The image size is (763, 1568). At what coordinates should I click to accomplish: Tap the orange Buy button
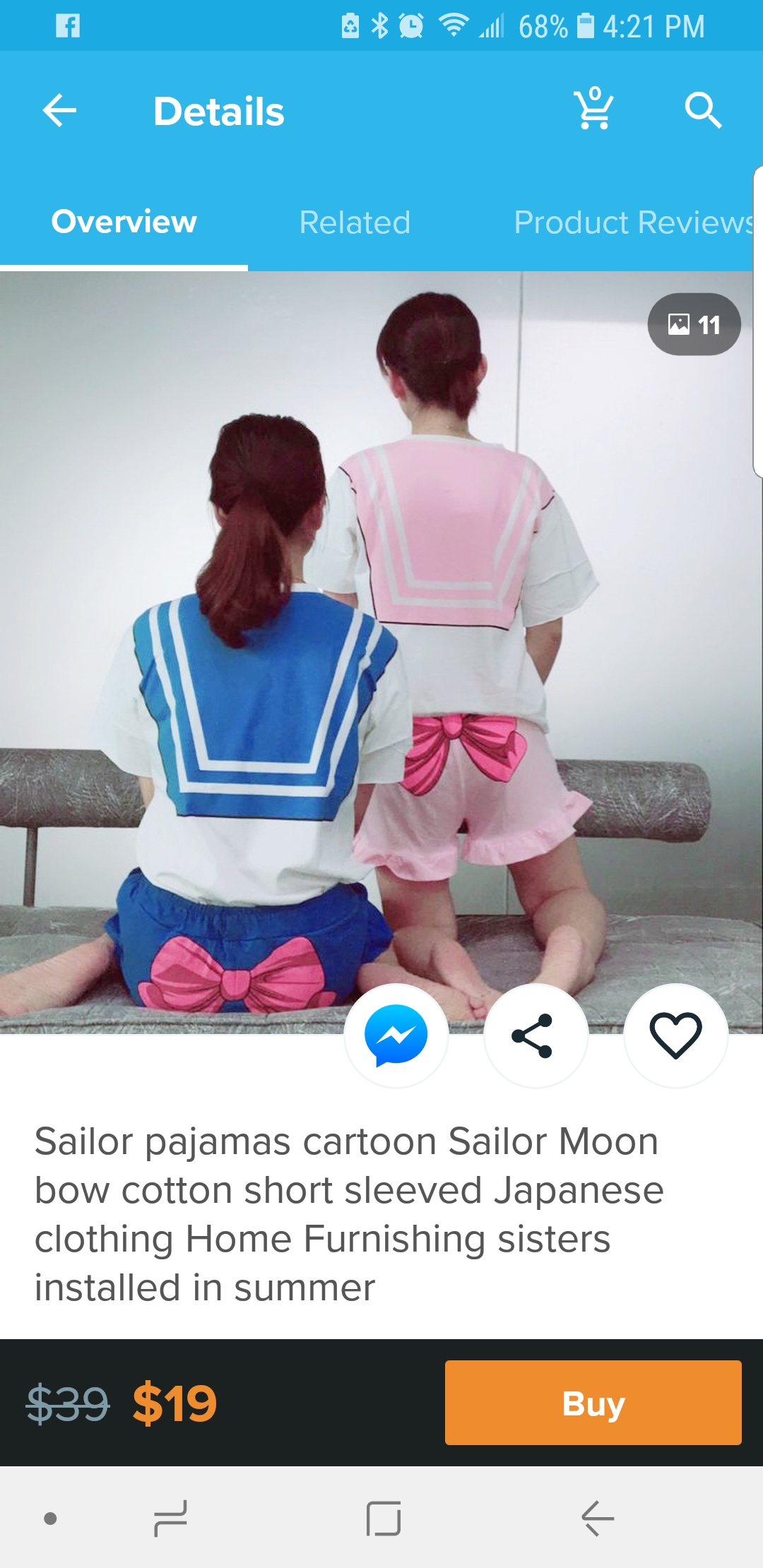[x=593, y=1403]
